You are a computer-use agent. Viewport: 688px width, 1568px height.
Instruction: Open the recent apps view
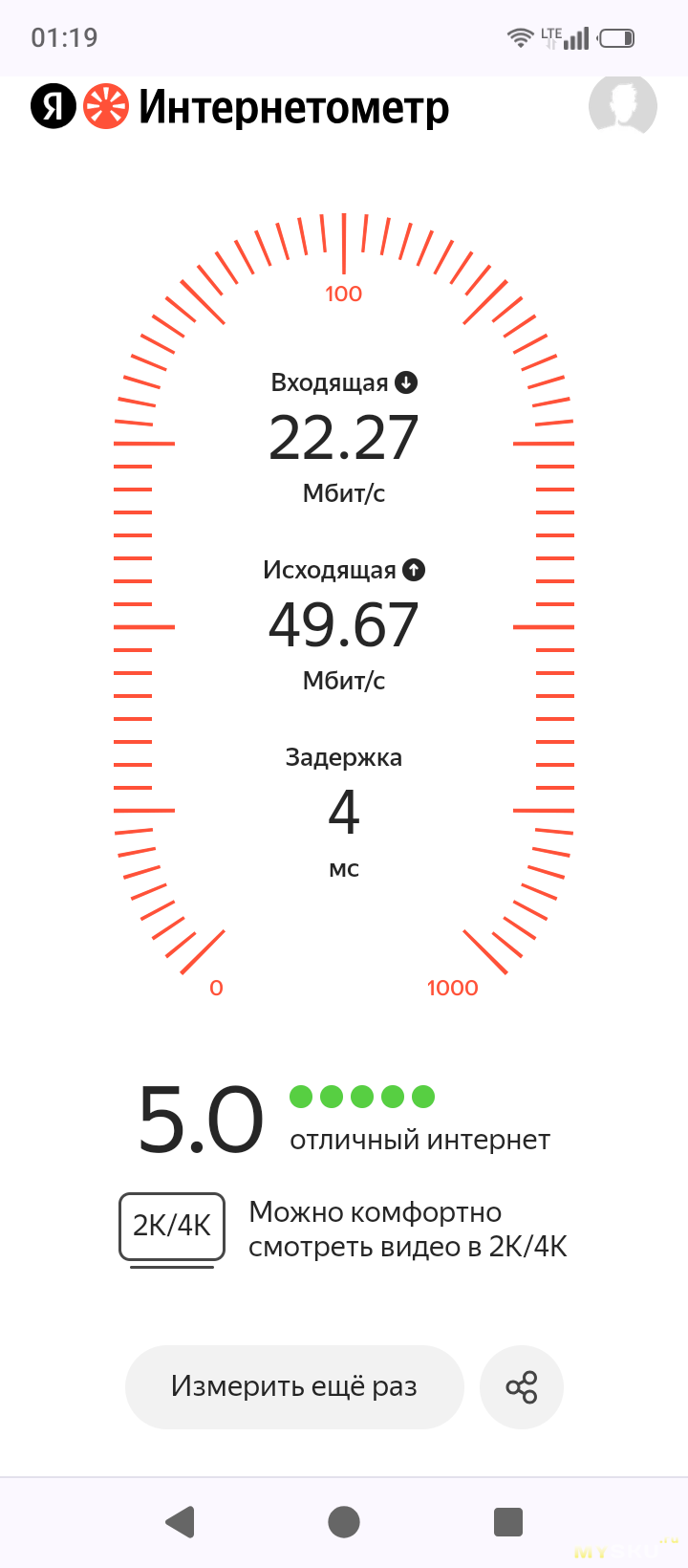[508, 1521]
